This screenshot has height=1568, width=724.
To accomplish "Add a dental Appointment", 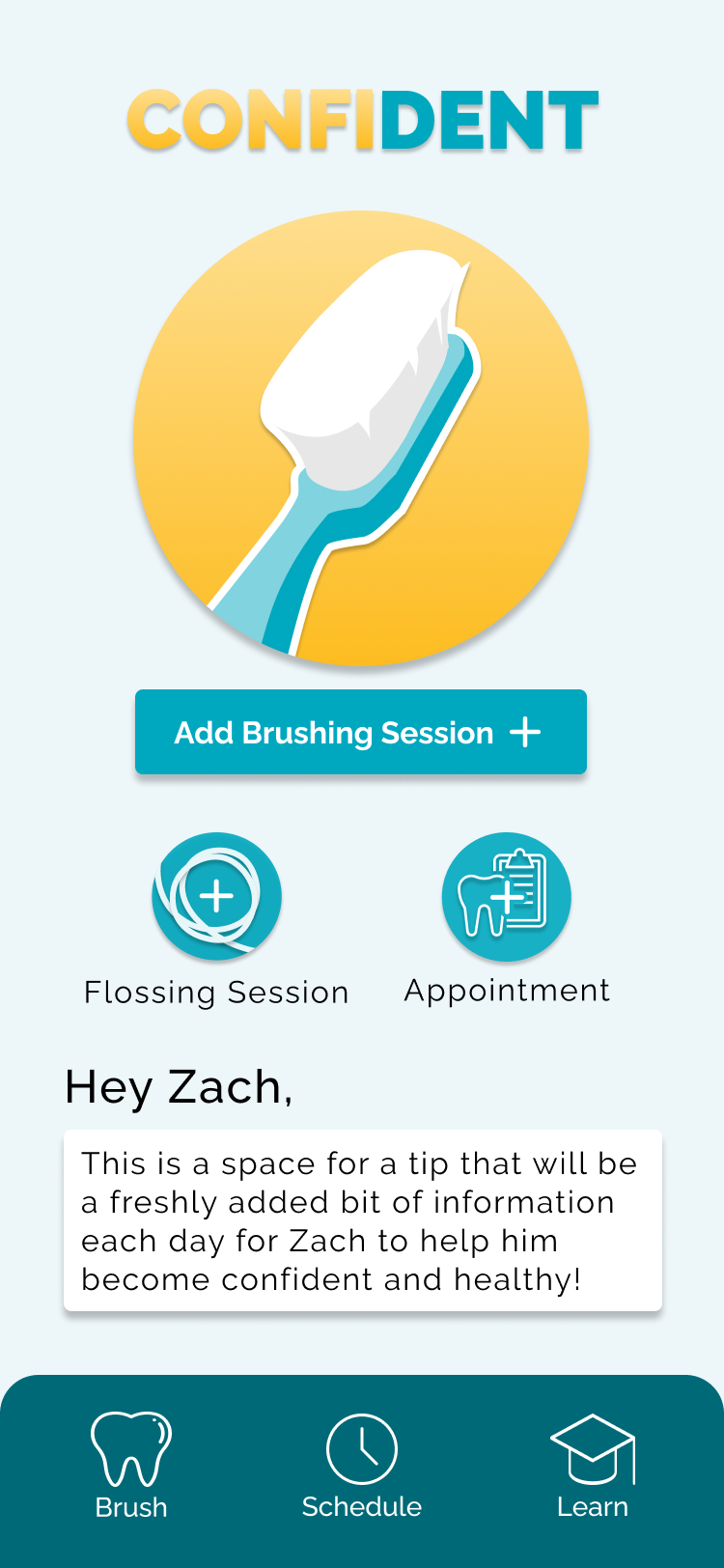I will pos(507,896).
